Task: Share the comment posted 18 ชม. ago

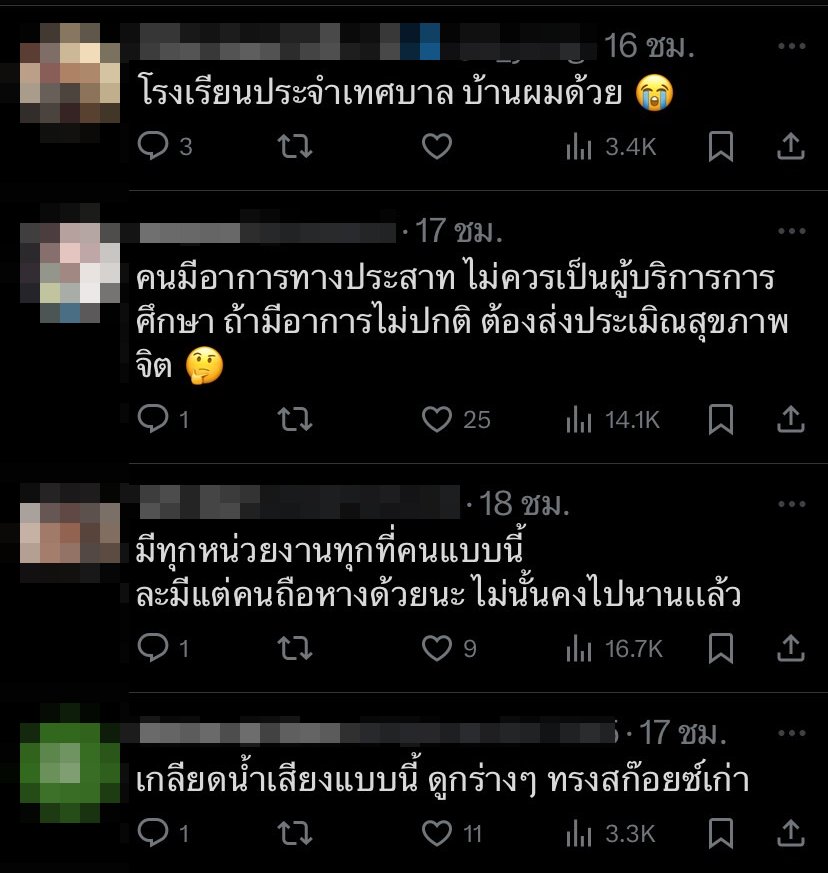Action: click(x=790, y=649)
